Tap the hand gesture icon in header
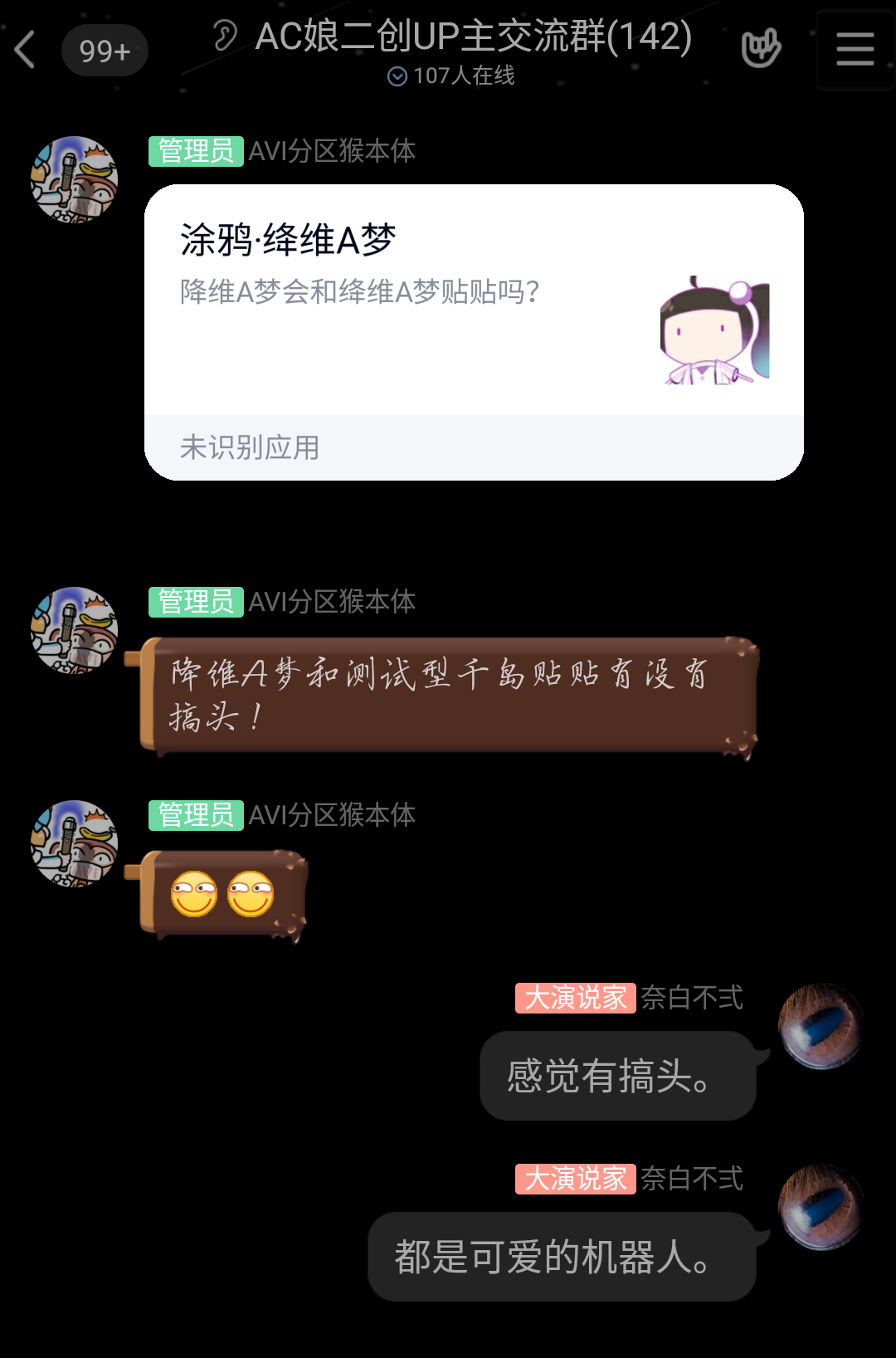Image resolution: width=896 pixels, height=1358 pixels. (x=761, y=48)
